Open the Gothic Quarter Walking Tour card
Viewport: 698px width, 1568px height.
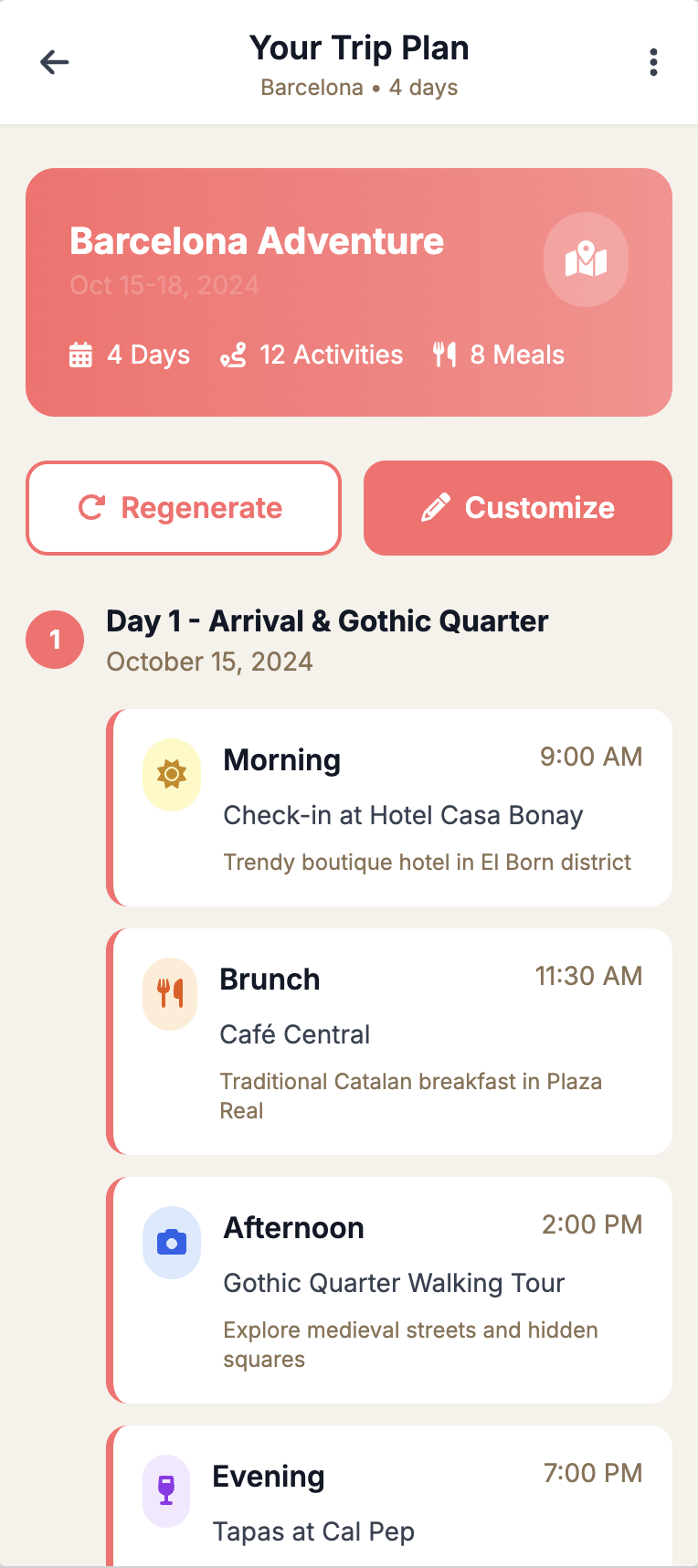[x=391, y=1290]
